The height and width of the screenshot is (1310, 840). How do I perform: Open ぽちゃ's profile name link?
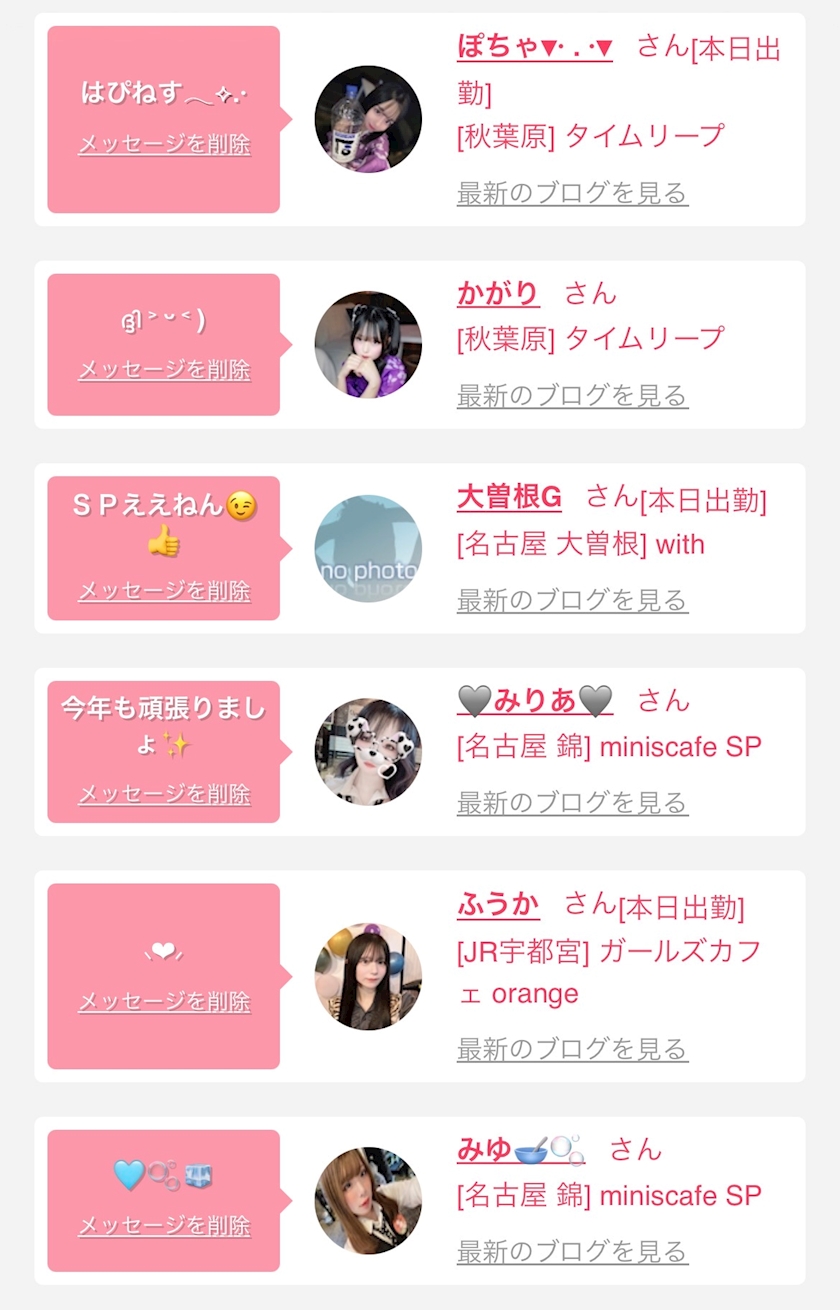[x=534, y=47]
